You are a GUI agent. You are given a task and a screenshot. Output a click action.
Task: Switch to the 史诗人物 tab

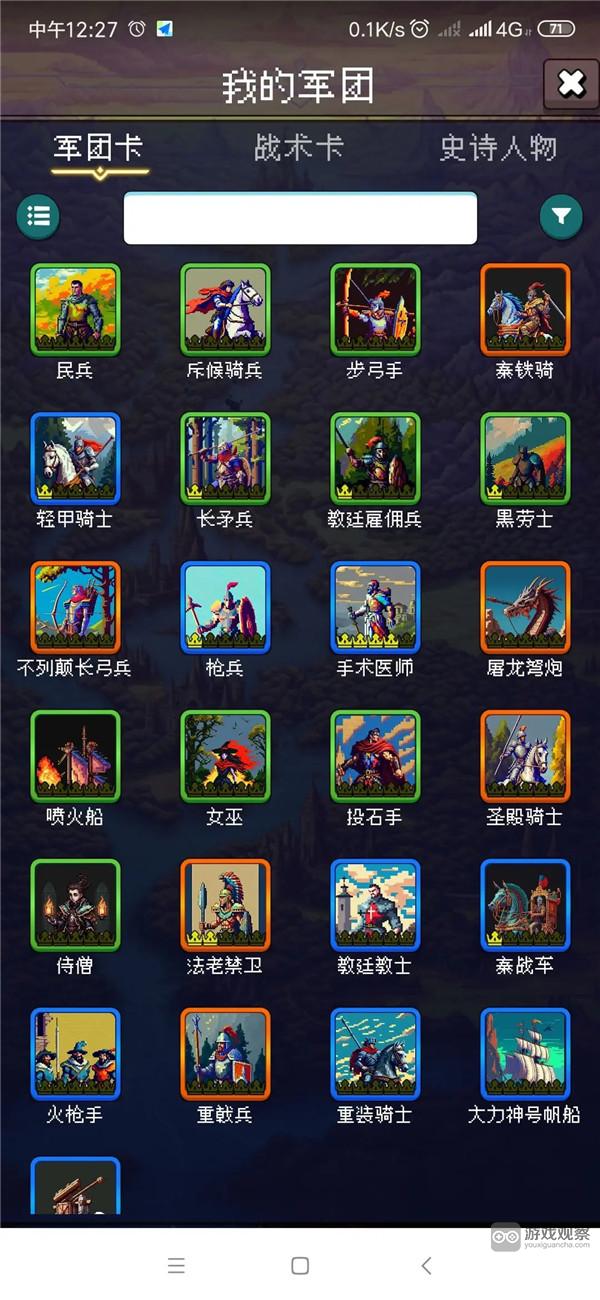pyautogui.click(x=498, y=148)
